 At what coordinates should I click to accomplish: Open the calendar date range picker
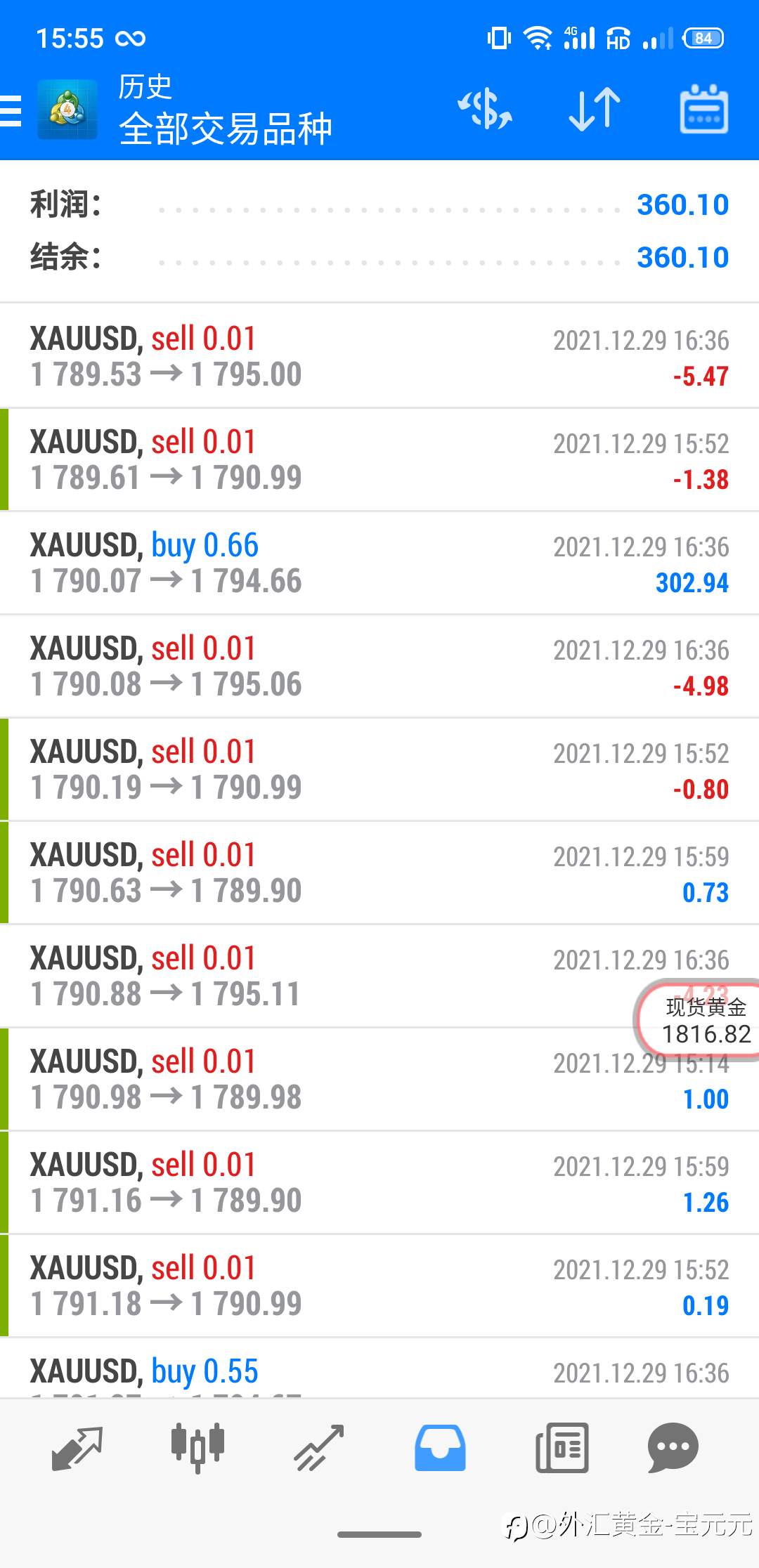point(703,109)
